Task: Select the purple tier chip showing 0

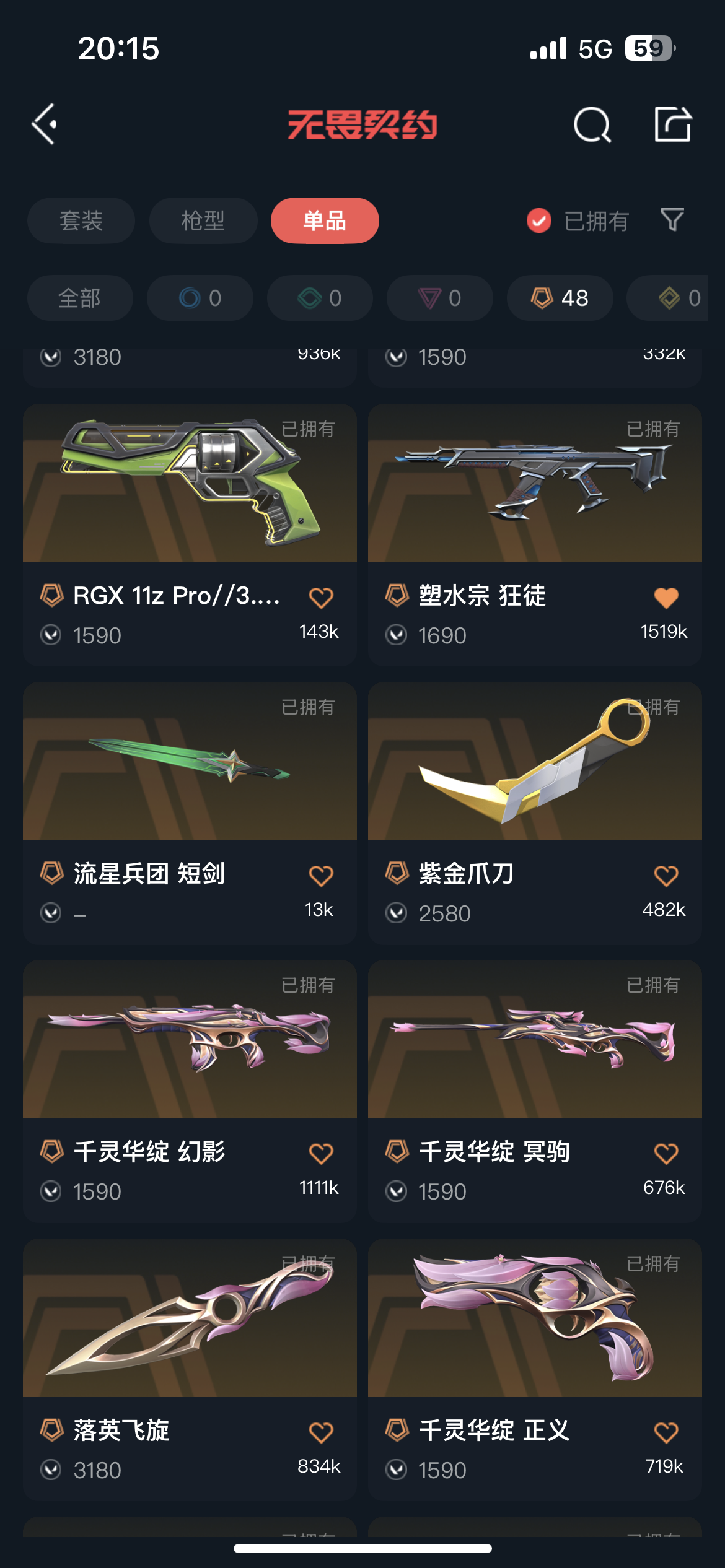Action: (439, 298)
